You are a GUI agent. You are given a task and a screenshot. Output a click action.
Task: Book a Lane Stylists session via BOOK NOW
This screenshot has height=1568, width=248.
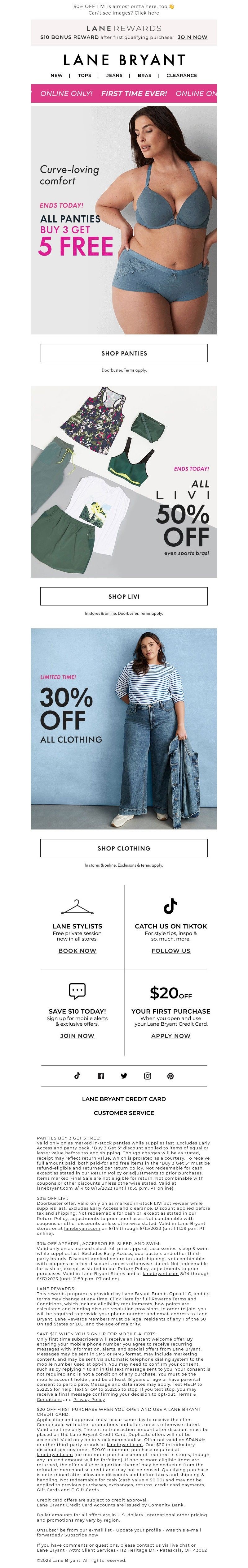point(77,951)
